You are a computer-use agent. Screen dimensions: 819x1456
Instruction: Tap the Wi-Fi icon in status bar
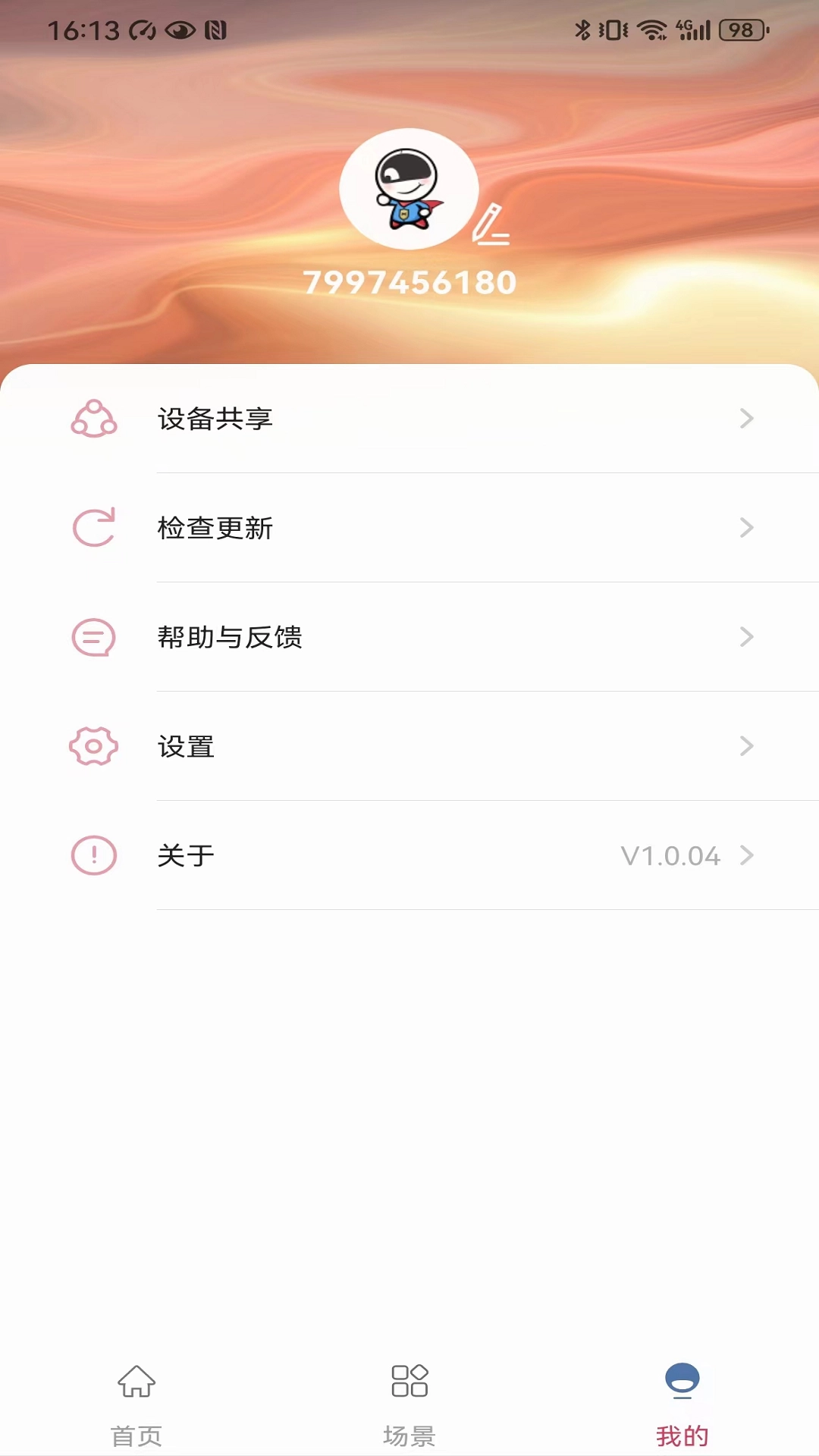point(652,29)
